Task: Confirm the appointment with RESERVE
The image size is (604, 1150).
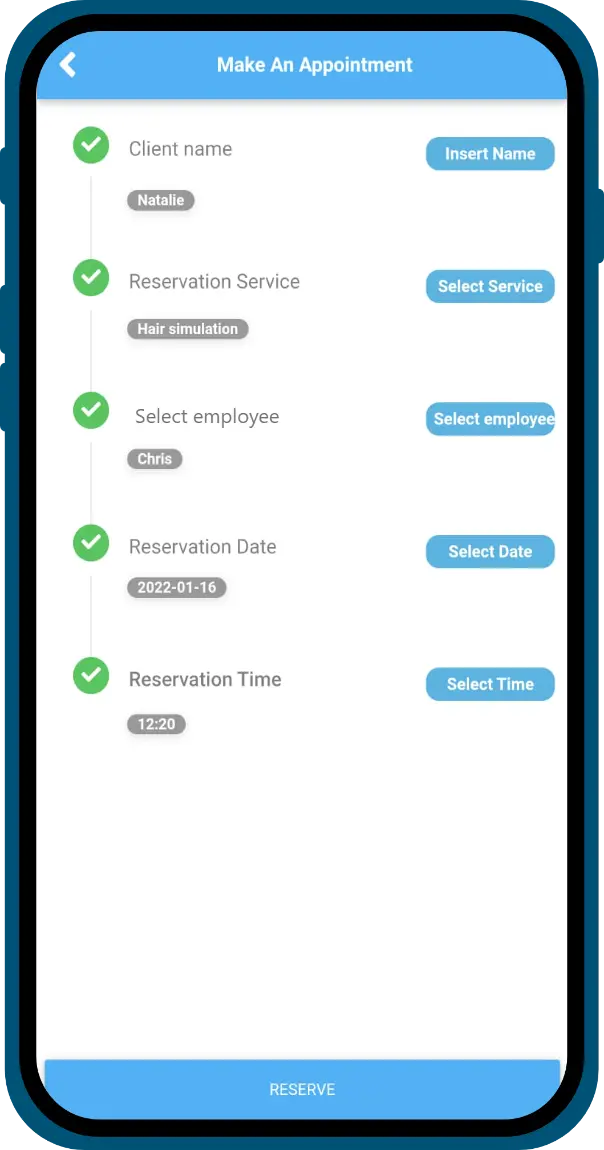Action: [x=302, y=1089]
